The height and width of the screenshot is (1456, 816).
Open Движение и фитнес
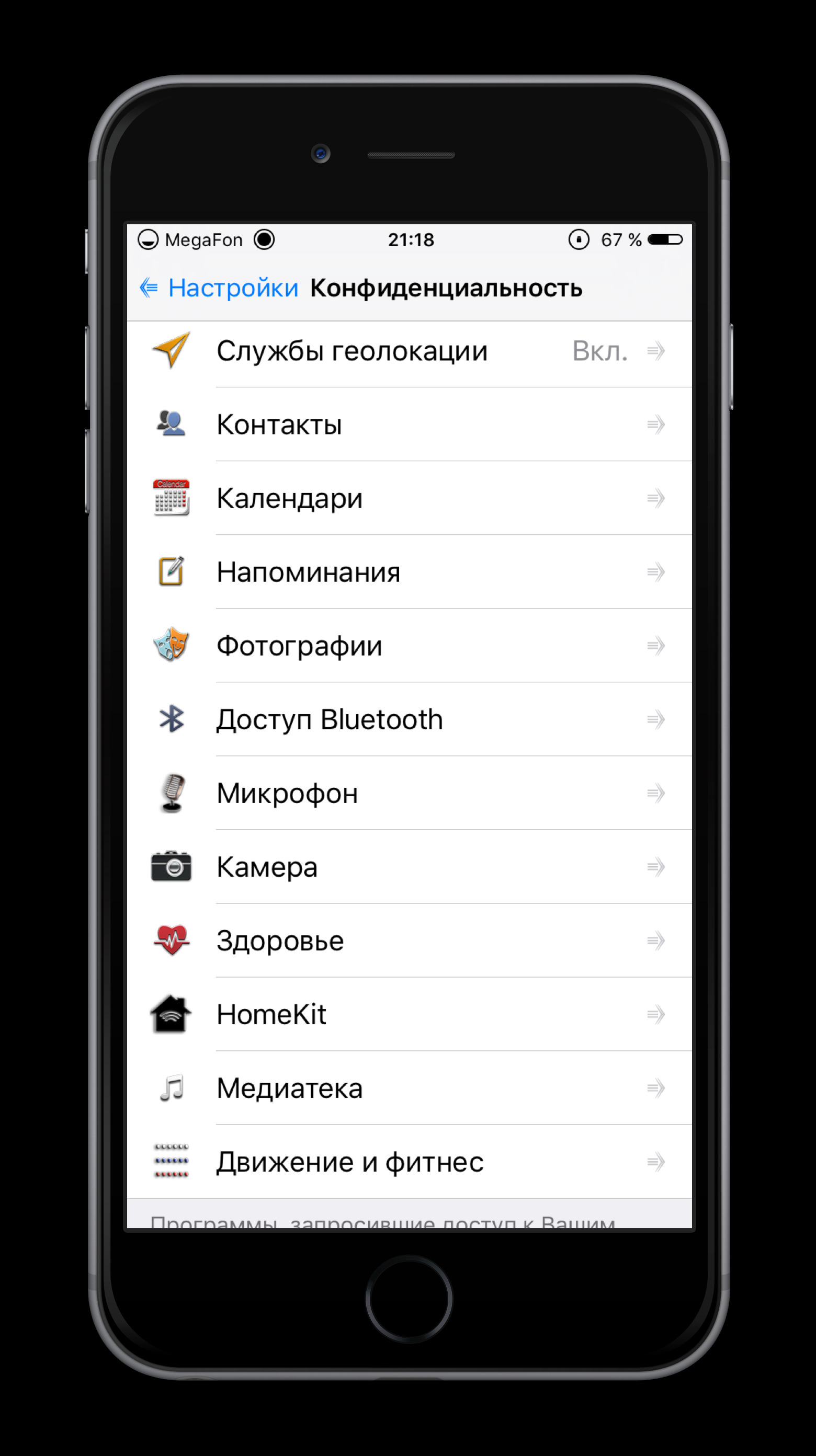point(409,1162)
